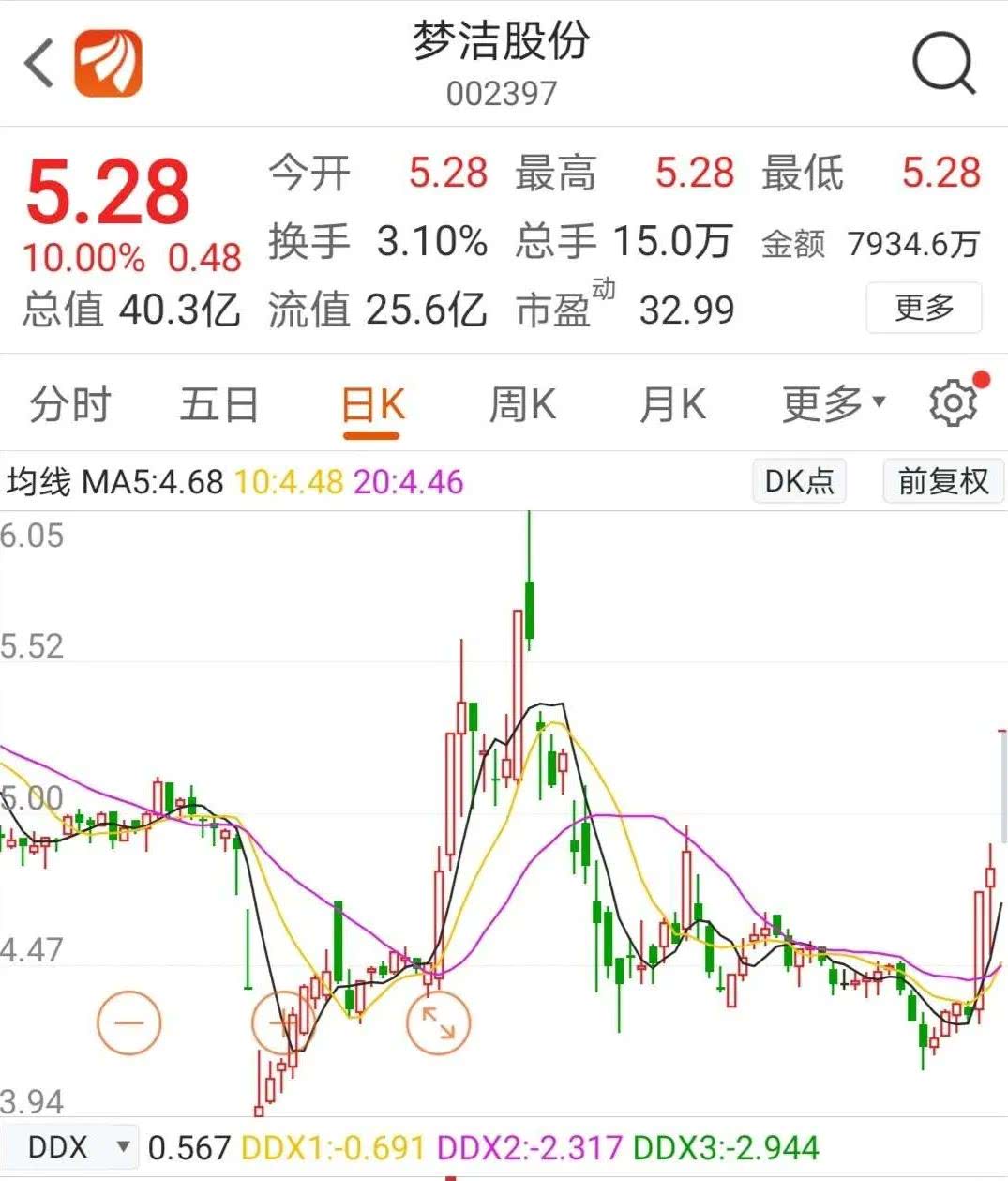Expand the 更多 chart period dropdown

[x=834, y=405]
